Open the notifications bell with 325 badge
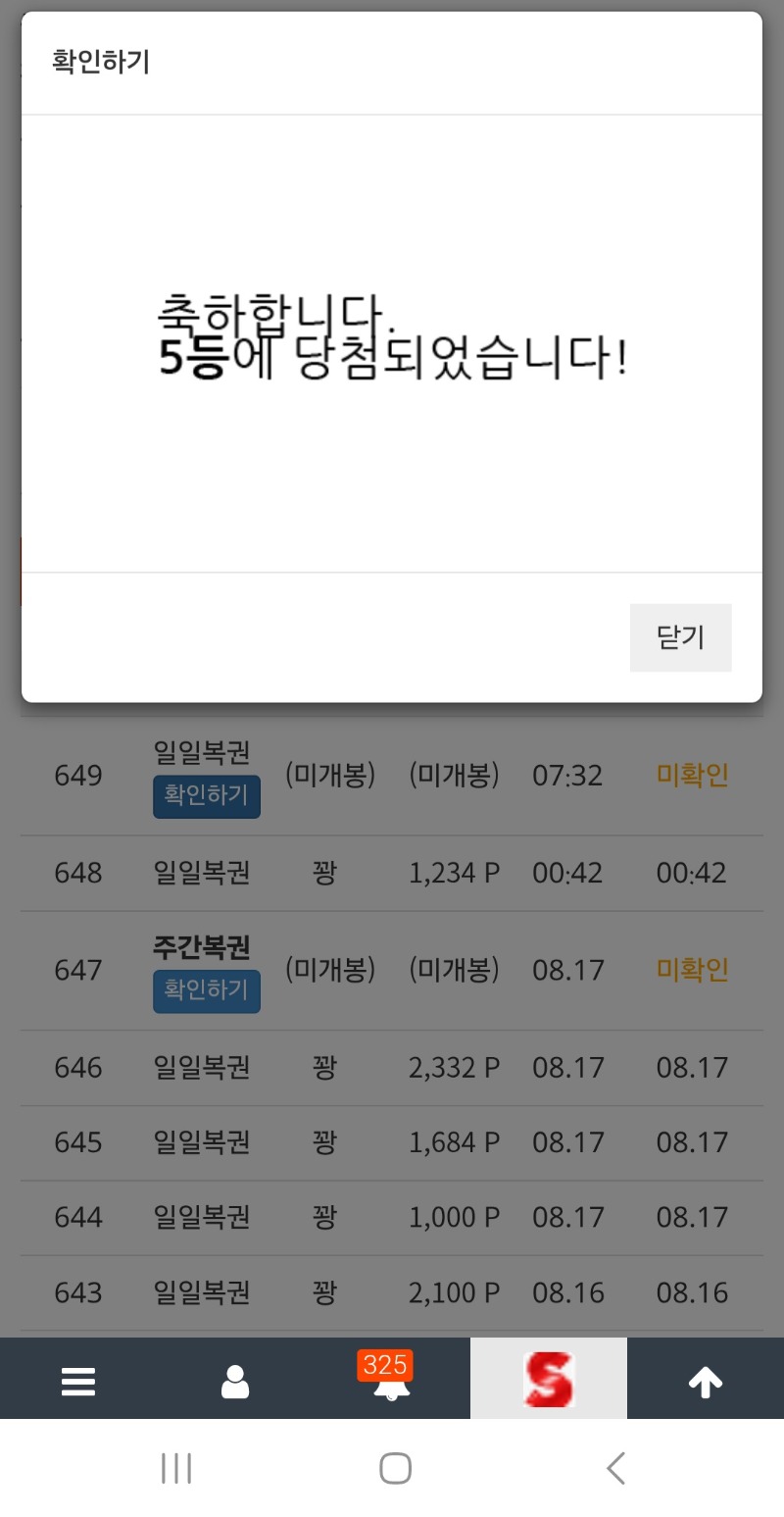 (x=390, y=1377)
